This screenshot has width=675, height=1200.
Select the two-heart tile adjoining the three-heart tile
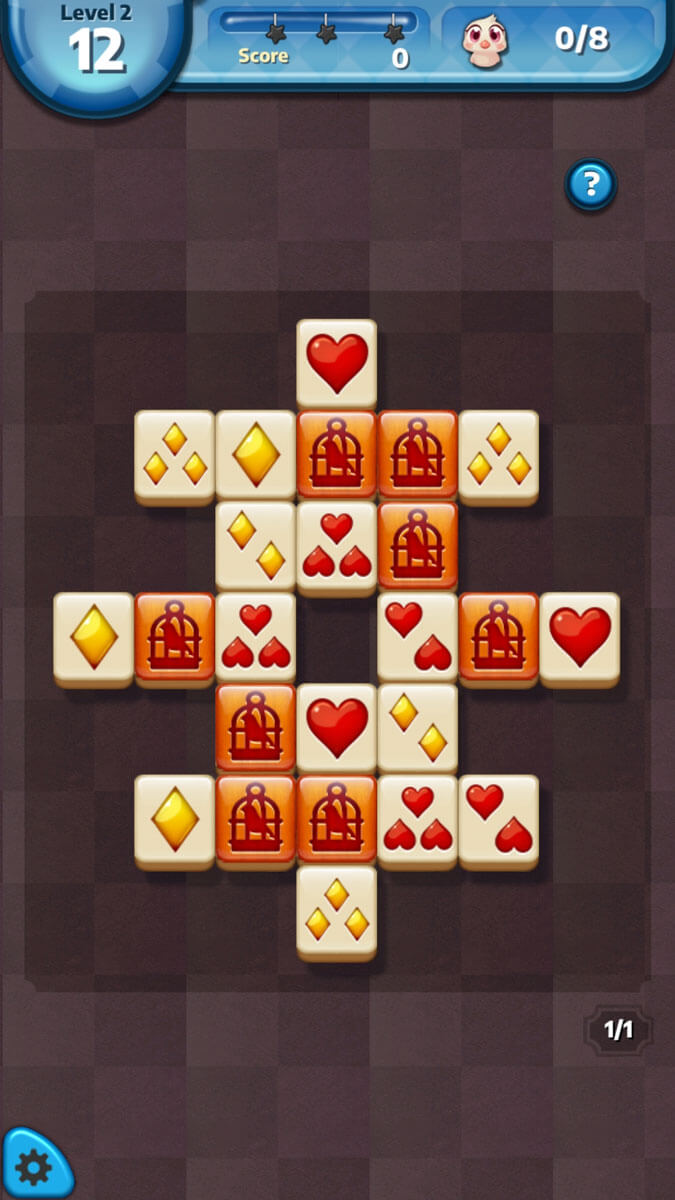(x=498, y=818)
